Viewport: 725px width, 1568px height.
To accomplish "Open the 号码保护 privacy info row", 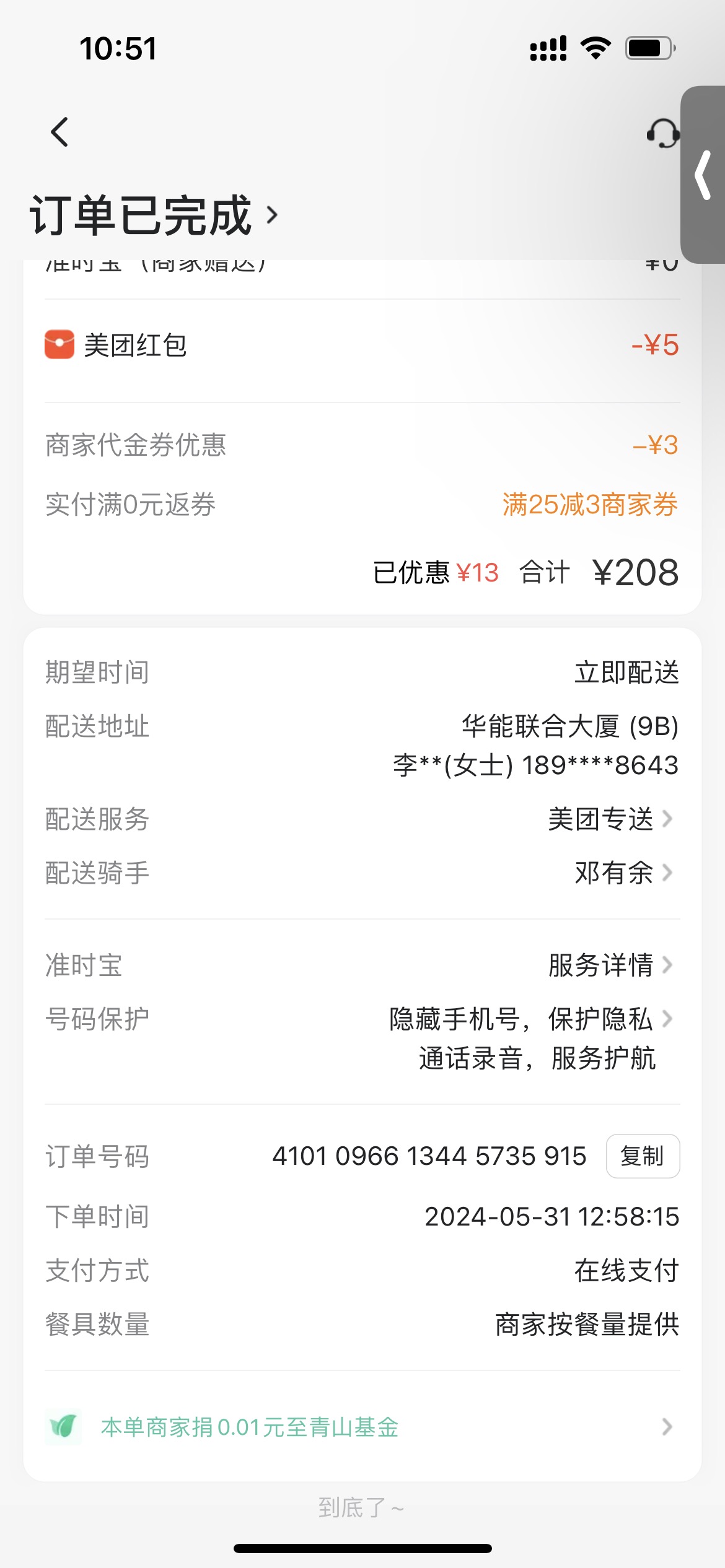I will [362, 1039].
